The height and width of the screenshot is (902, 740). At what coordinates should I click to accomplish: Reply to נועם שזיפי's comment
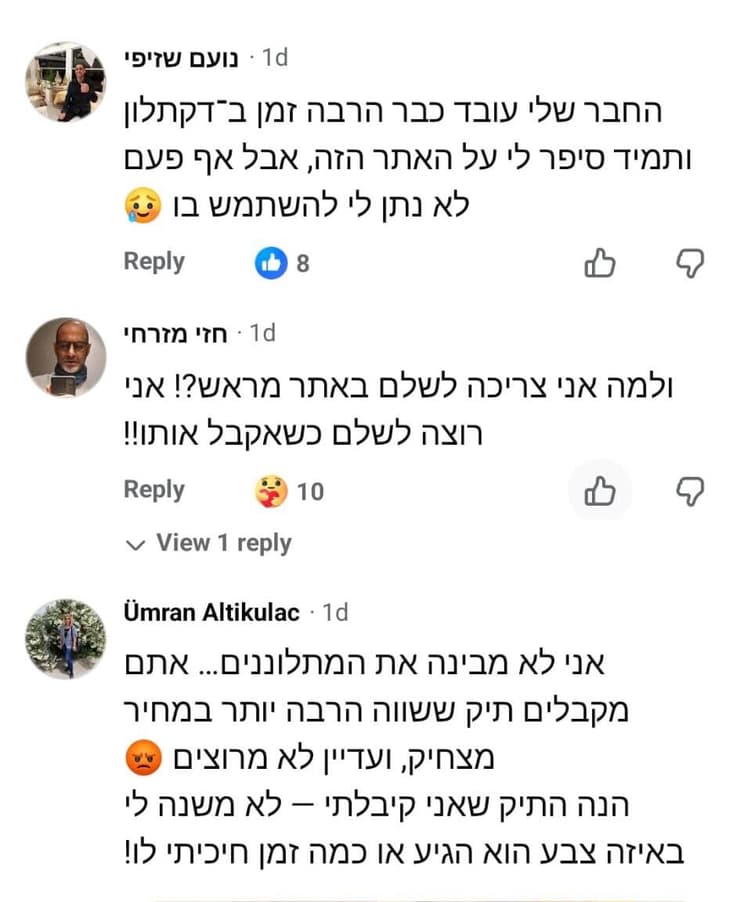coord(154,262)
